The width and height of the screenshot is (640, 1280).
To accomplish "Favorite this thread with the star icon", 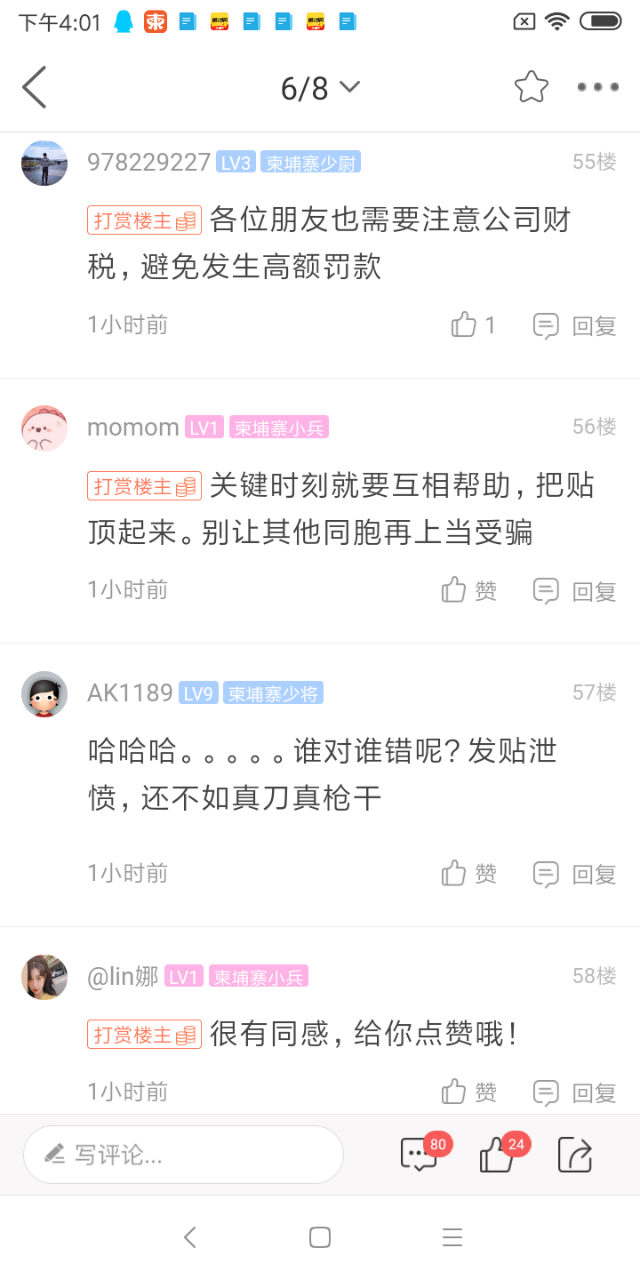I will tap(531, 87).
